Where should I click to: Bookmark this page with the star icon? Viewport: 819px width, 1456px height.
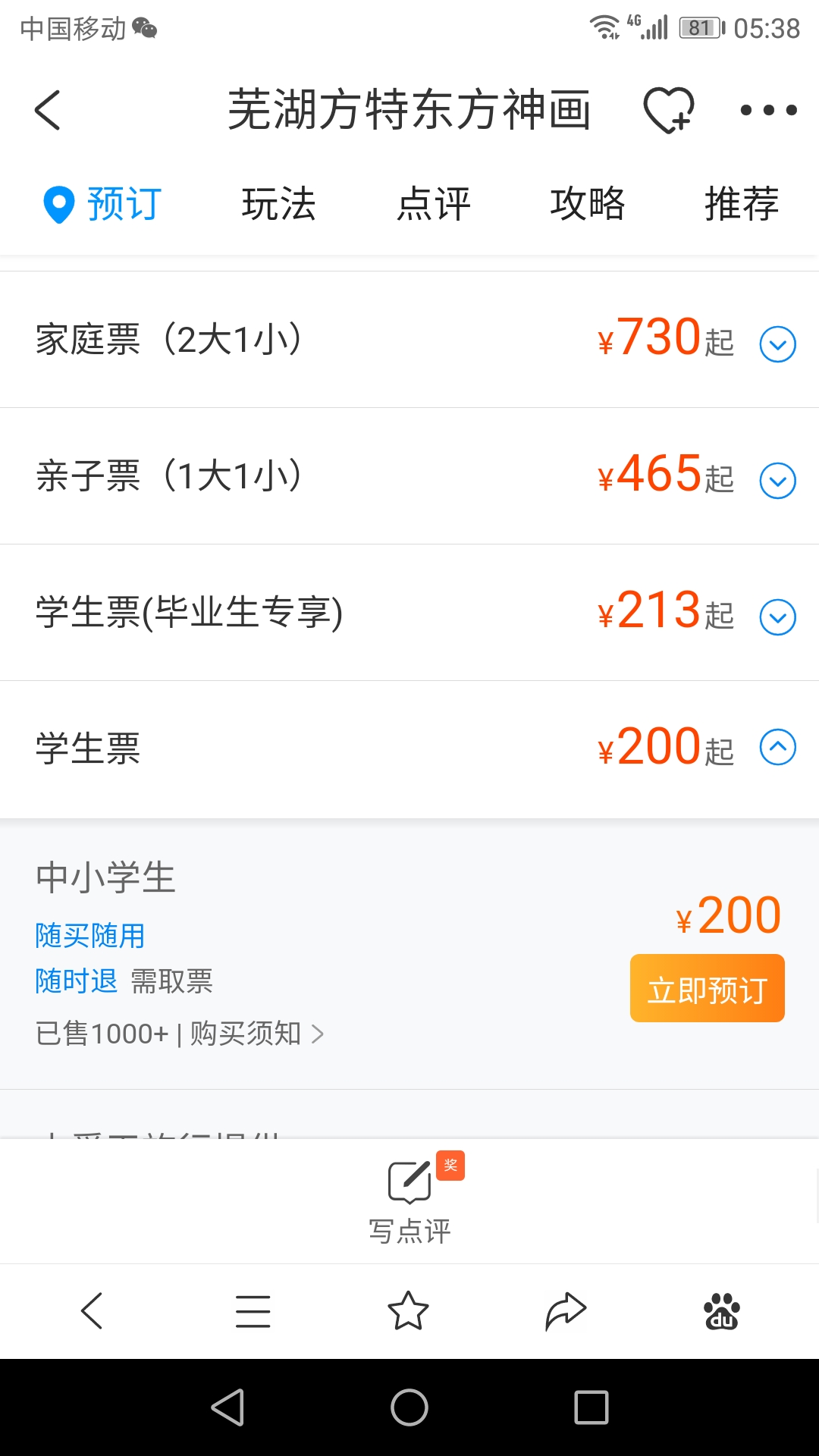[409, 1310]
